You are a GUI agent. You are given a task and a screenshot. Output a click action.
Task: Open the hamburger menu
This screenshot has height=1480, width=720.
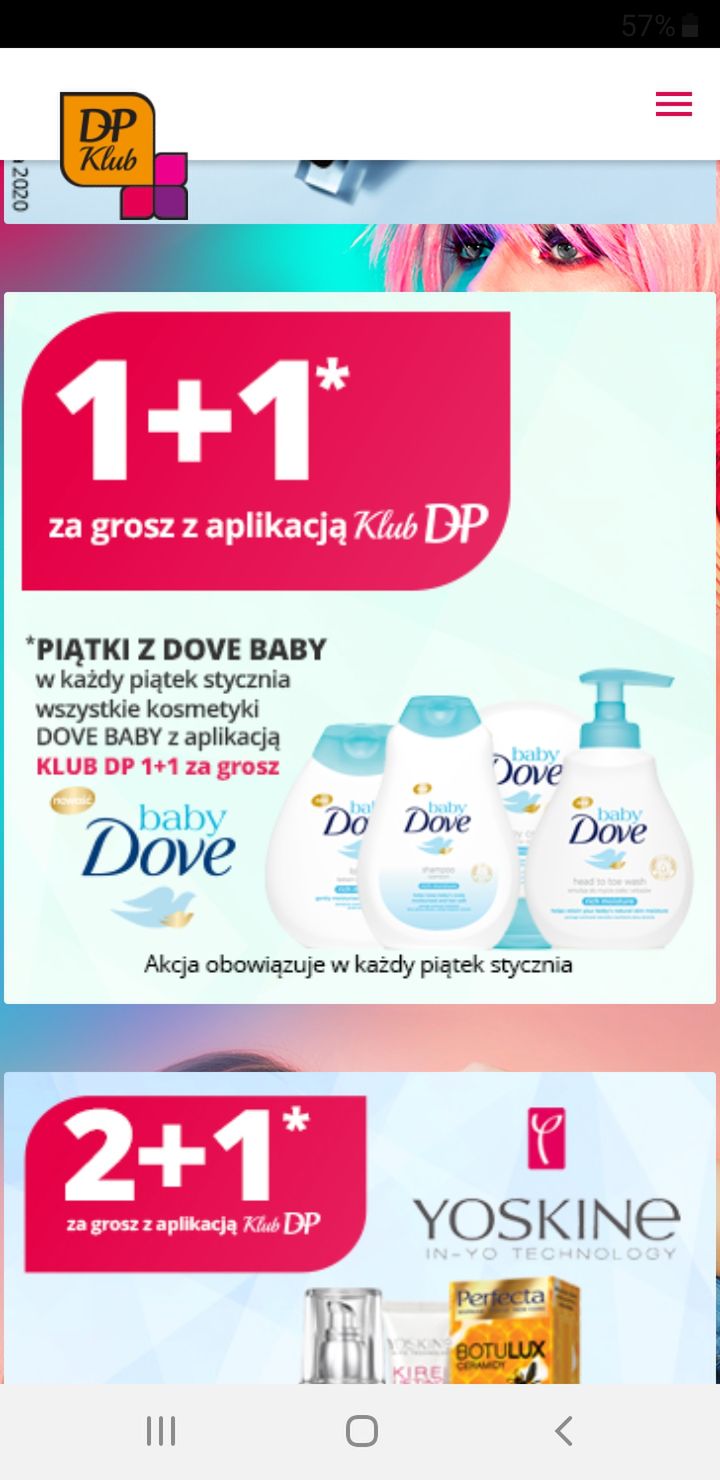click(x=673, y=104)
